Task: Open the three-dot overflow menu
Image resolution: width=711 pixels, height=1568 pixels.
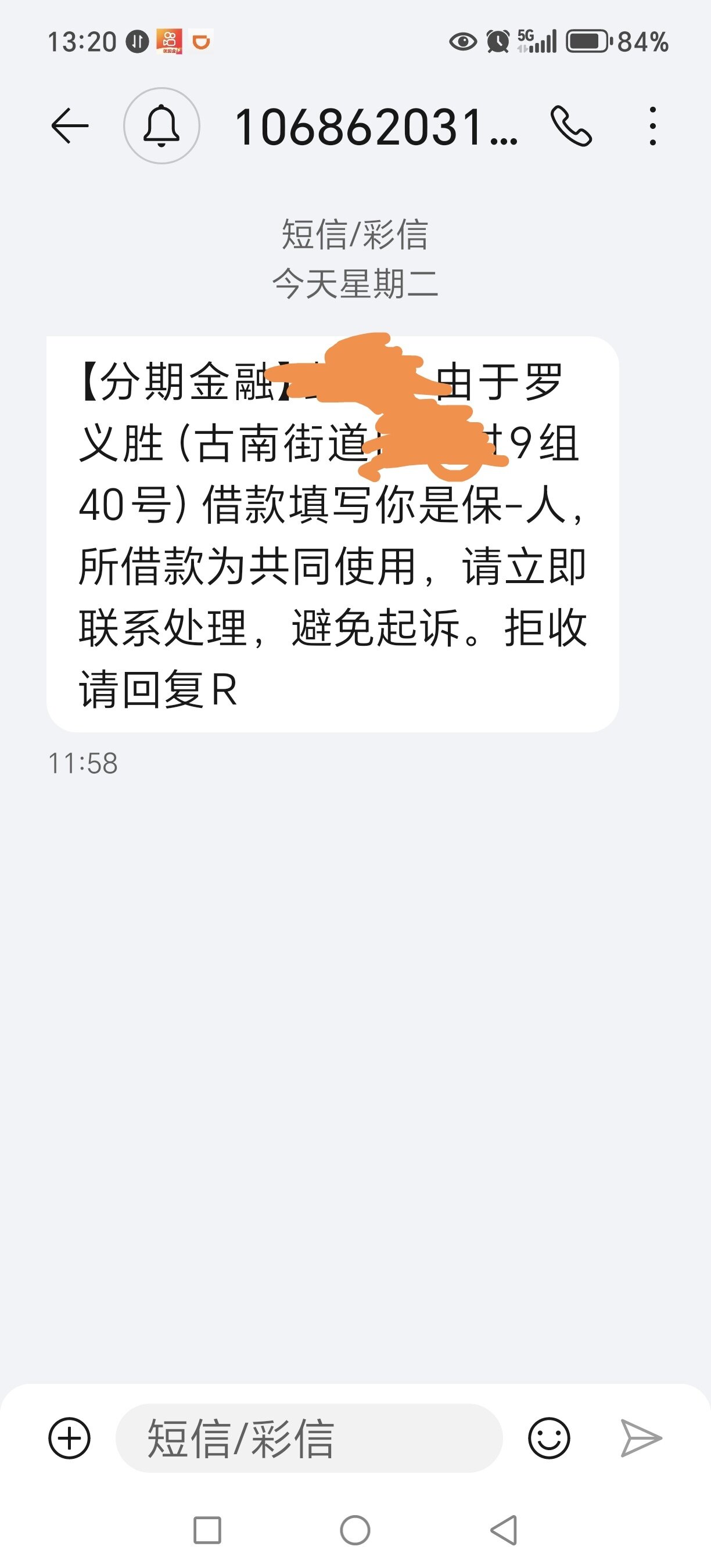Action: pos(652,126)
